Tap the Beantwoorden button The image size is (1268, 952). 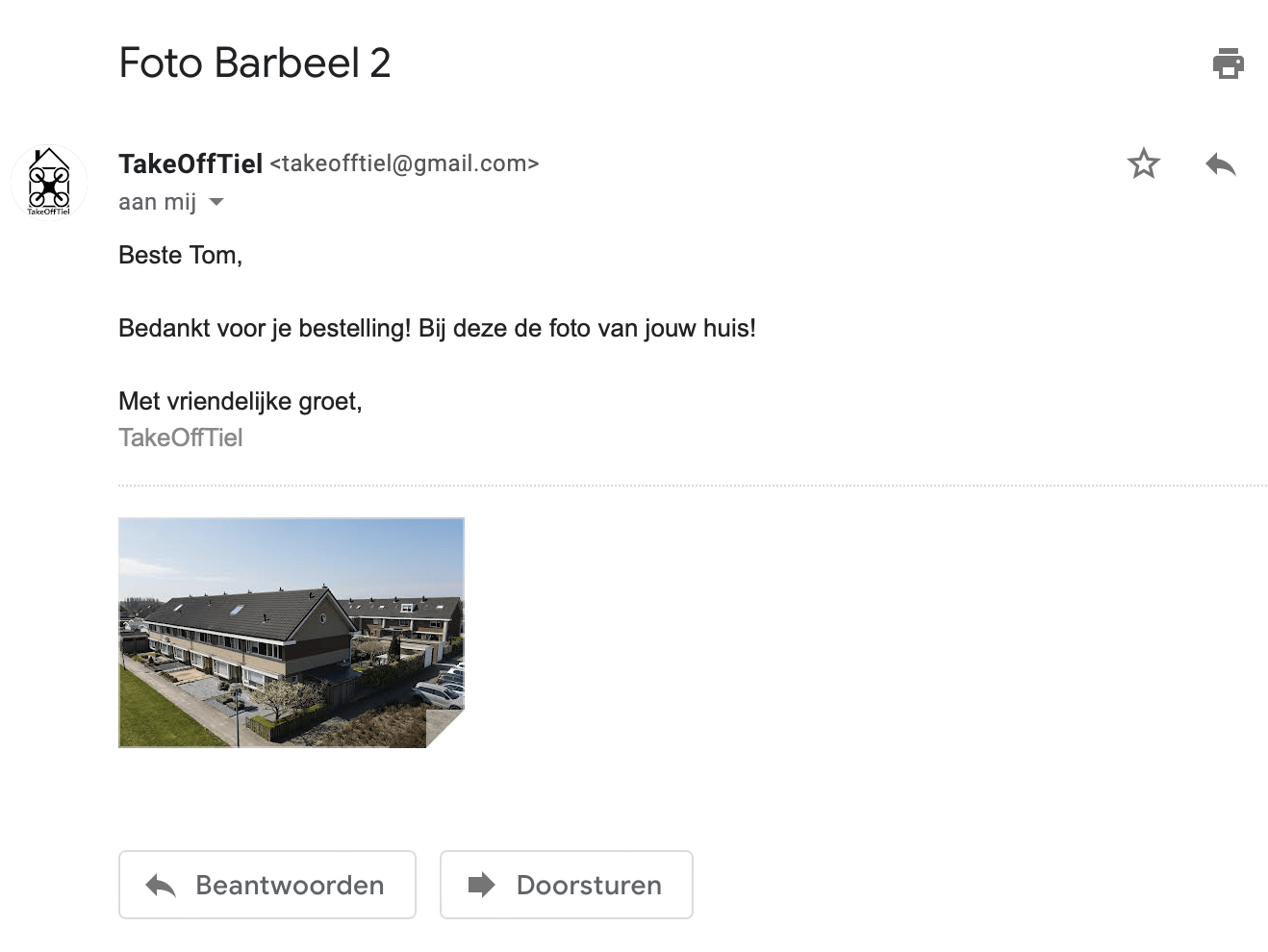tap(266, 885)
